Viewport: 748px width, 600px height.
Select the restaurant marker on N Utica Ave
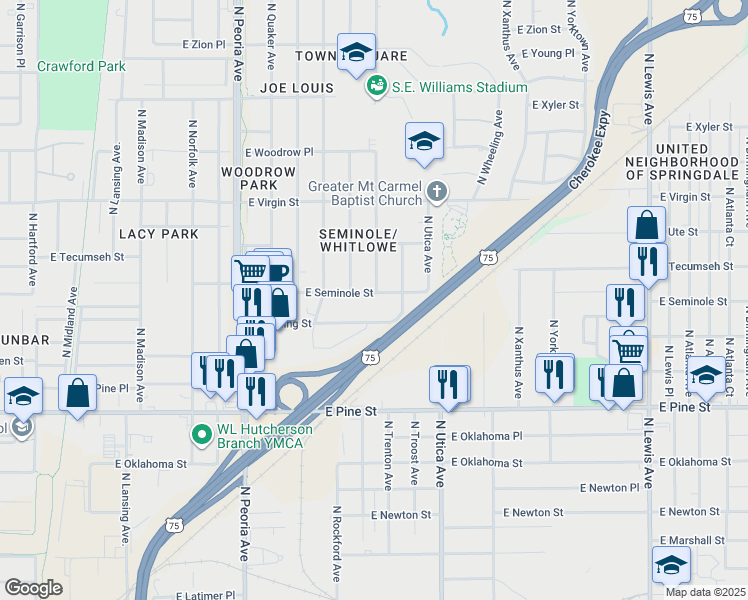pos(449,385)
